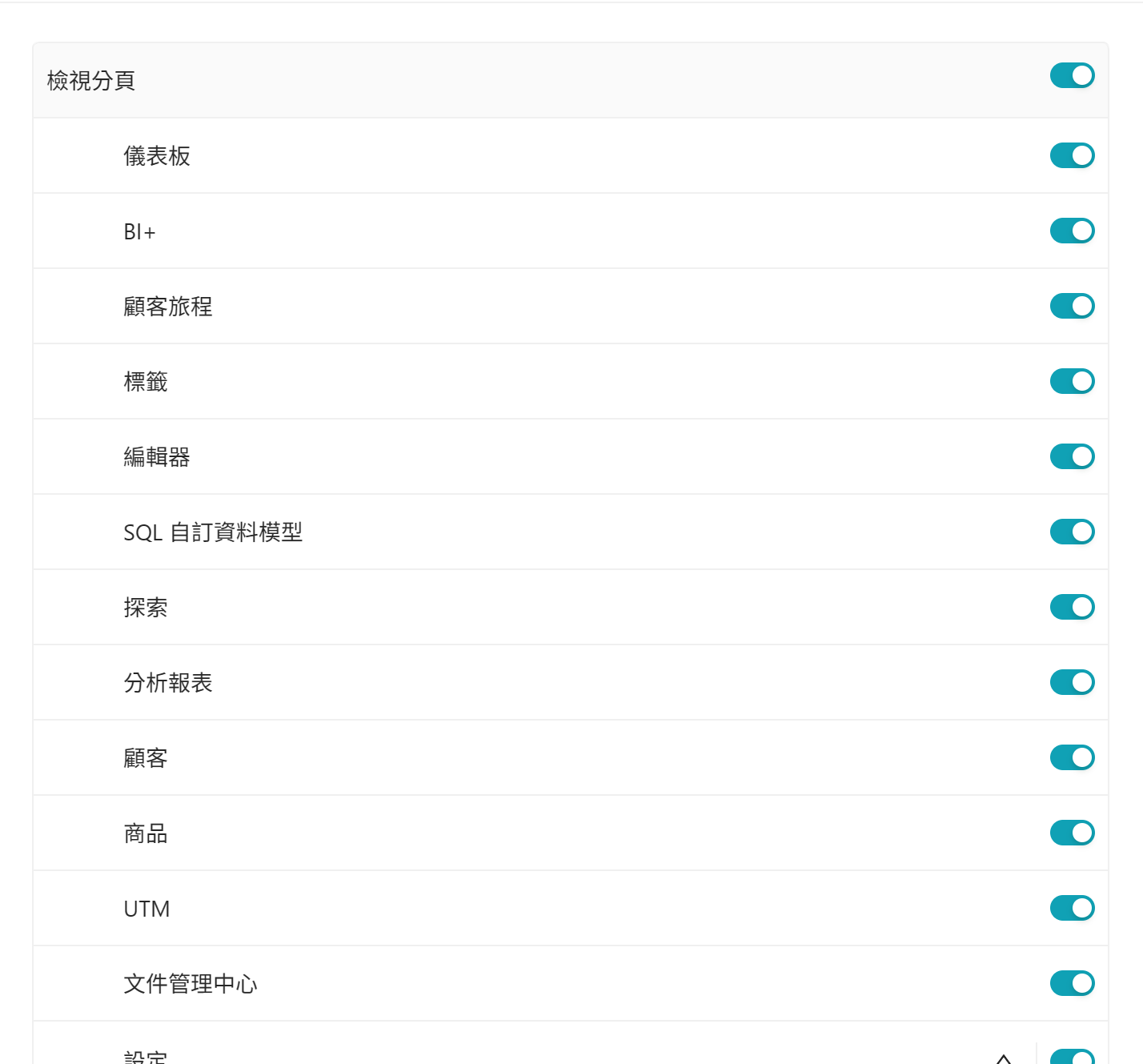Turn off SQL 自訂資料模型 switch
This screenshot has height=1064, width=1143.
coord(1072,532)
